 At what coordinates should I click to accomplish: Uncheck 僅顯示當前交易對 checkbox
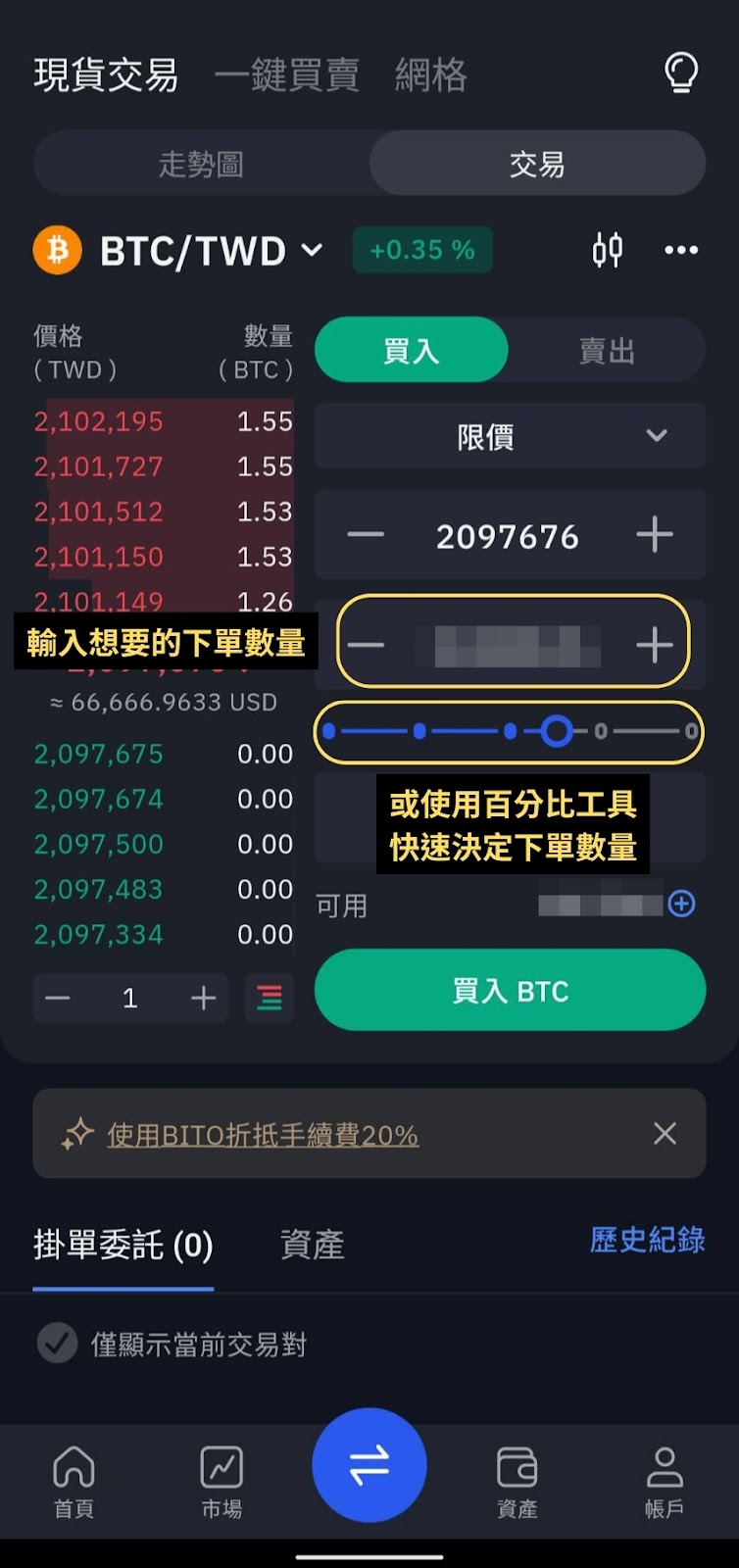(57, 1344)
